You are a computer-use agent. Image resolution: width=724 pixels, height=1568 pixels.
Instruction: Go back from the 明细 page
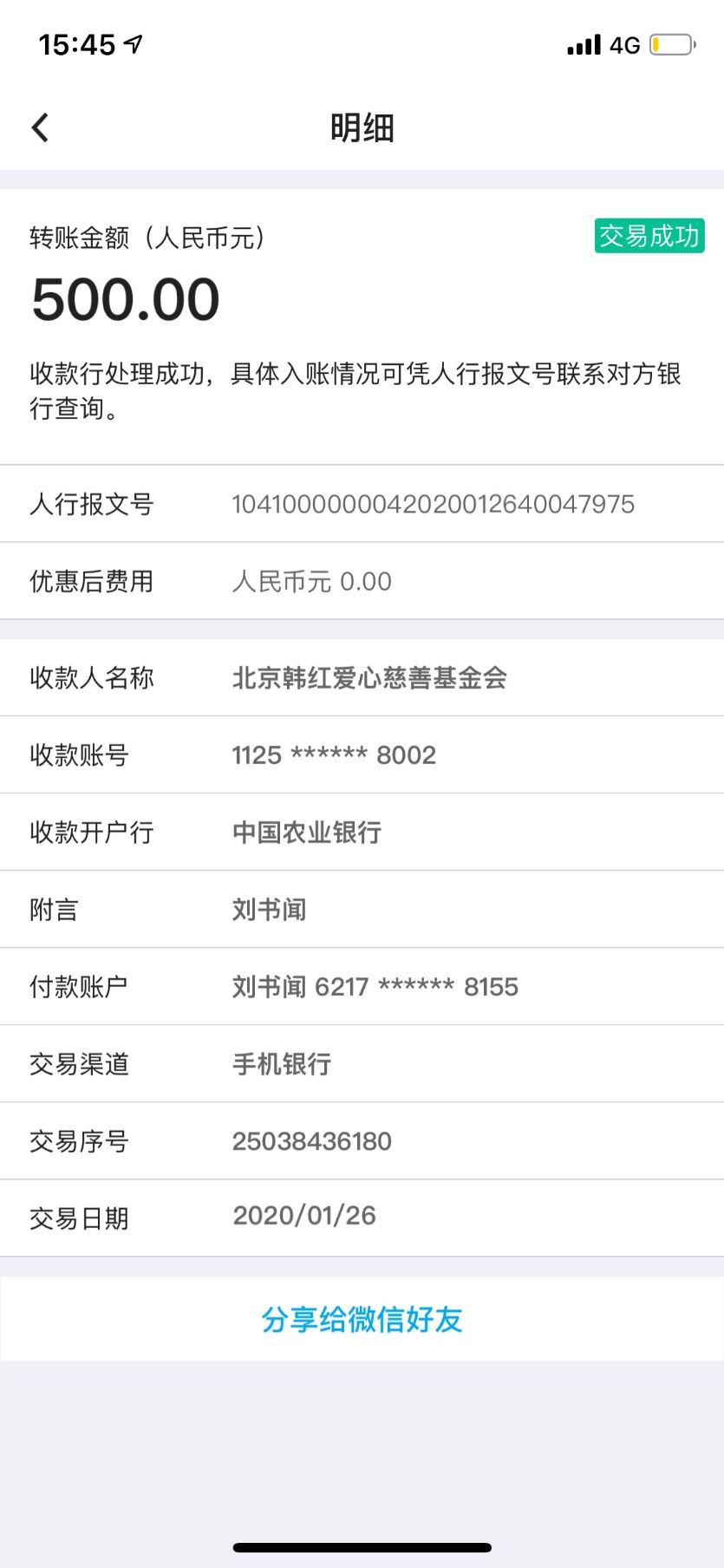coord(40,127)
